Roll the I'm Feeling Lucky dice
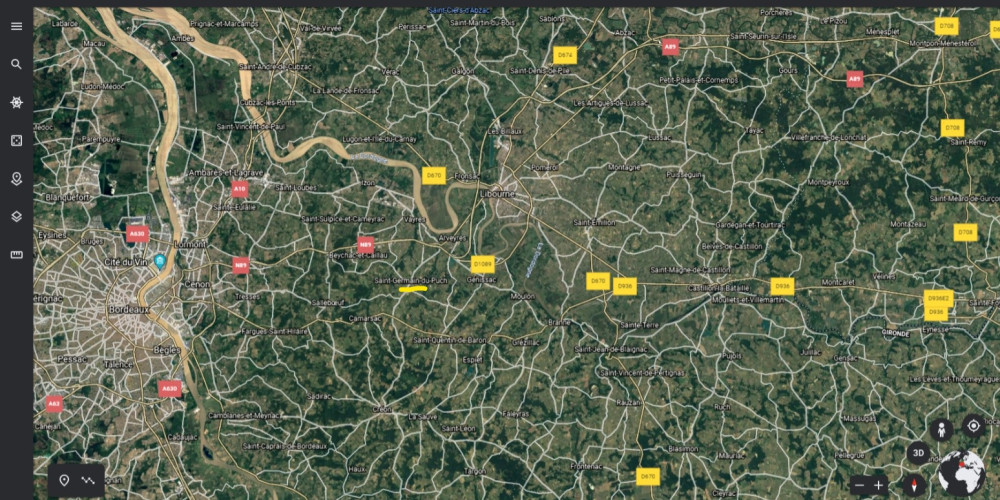This screenshot has width=1000, height=500. tap(16, 141)
